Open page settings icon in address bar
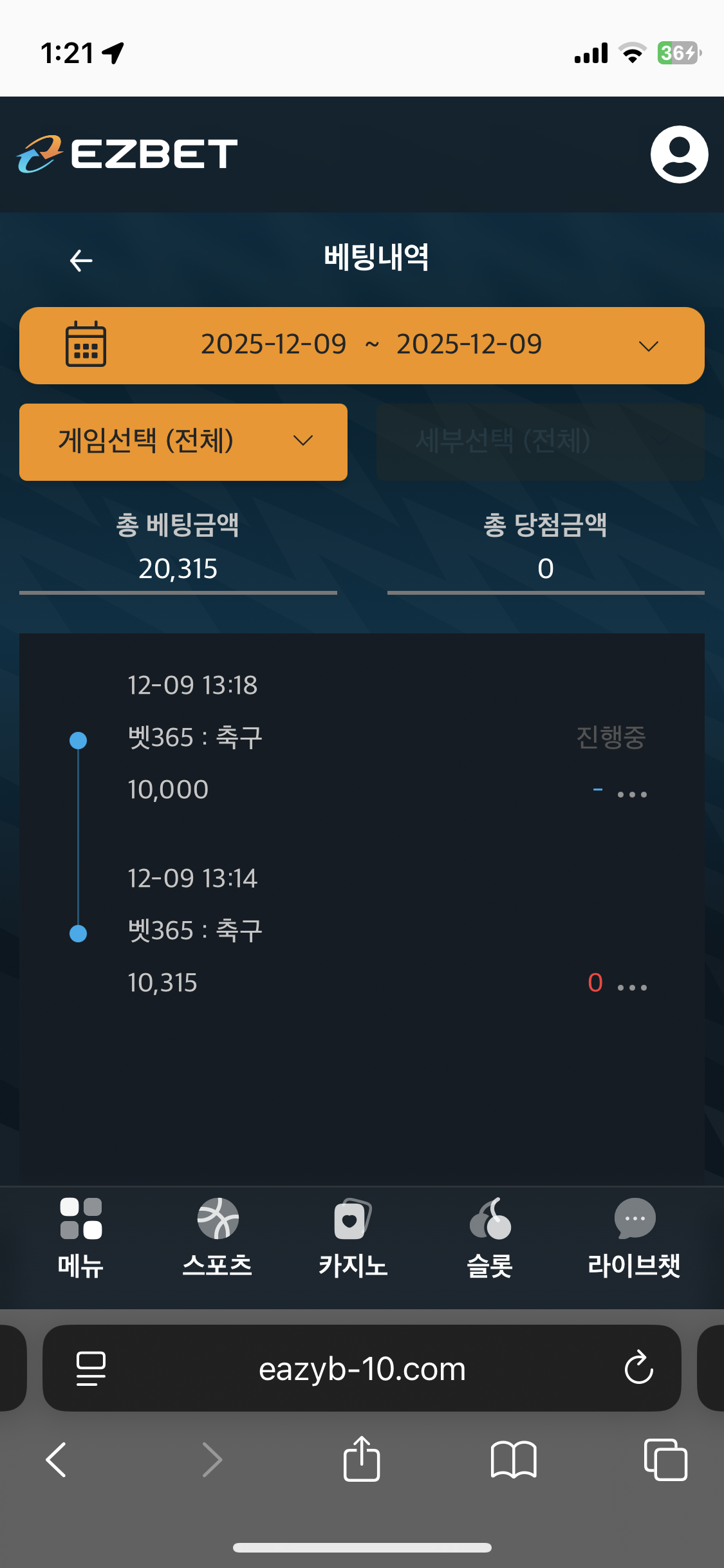 (x=91, y=1368)
